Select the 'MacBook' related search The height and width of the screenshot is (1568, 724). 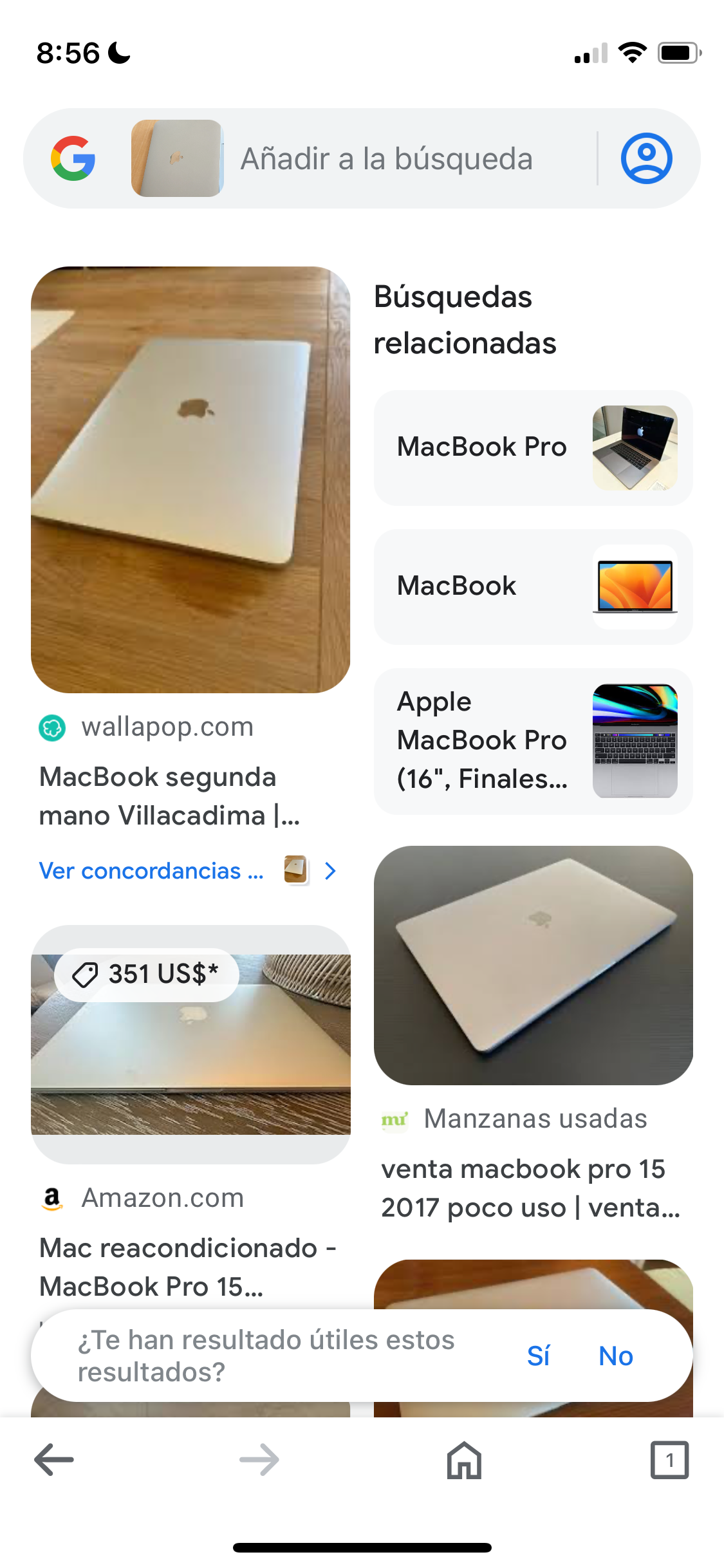[533, 586]
